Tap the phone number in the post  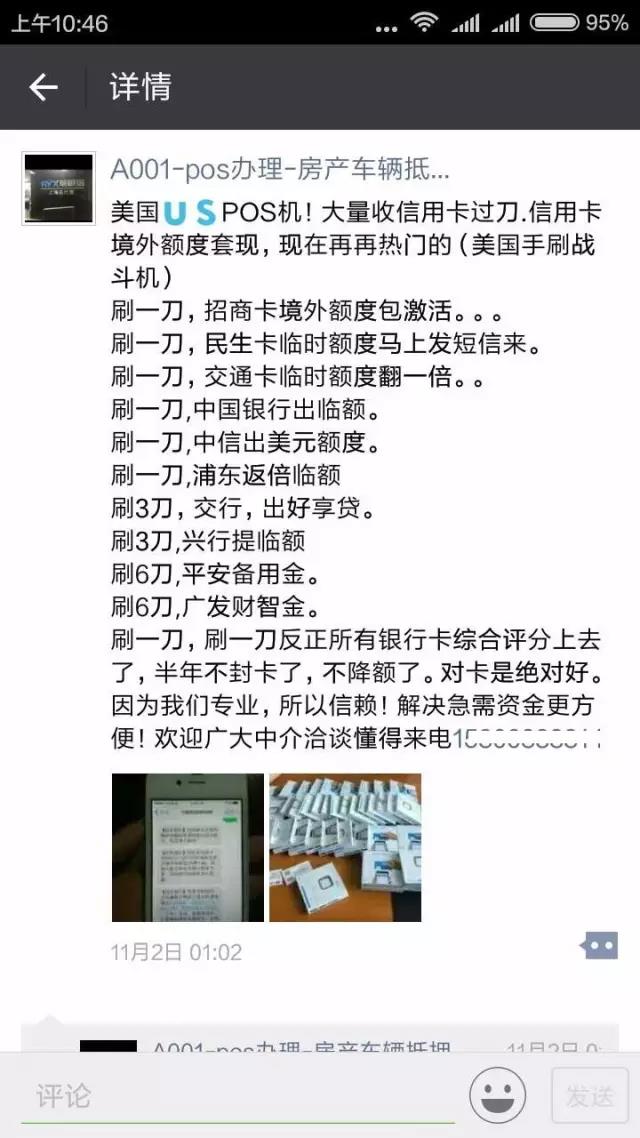pyautogui.click(x=527, y=741)
